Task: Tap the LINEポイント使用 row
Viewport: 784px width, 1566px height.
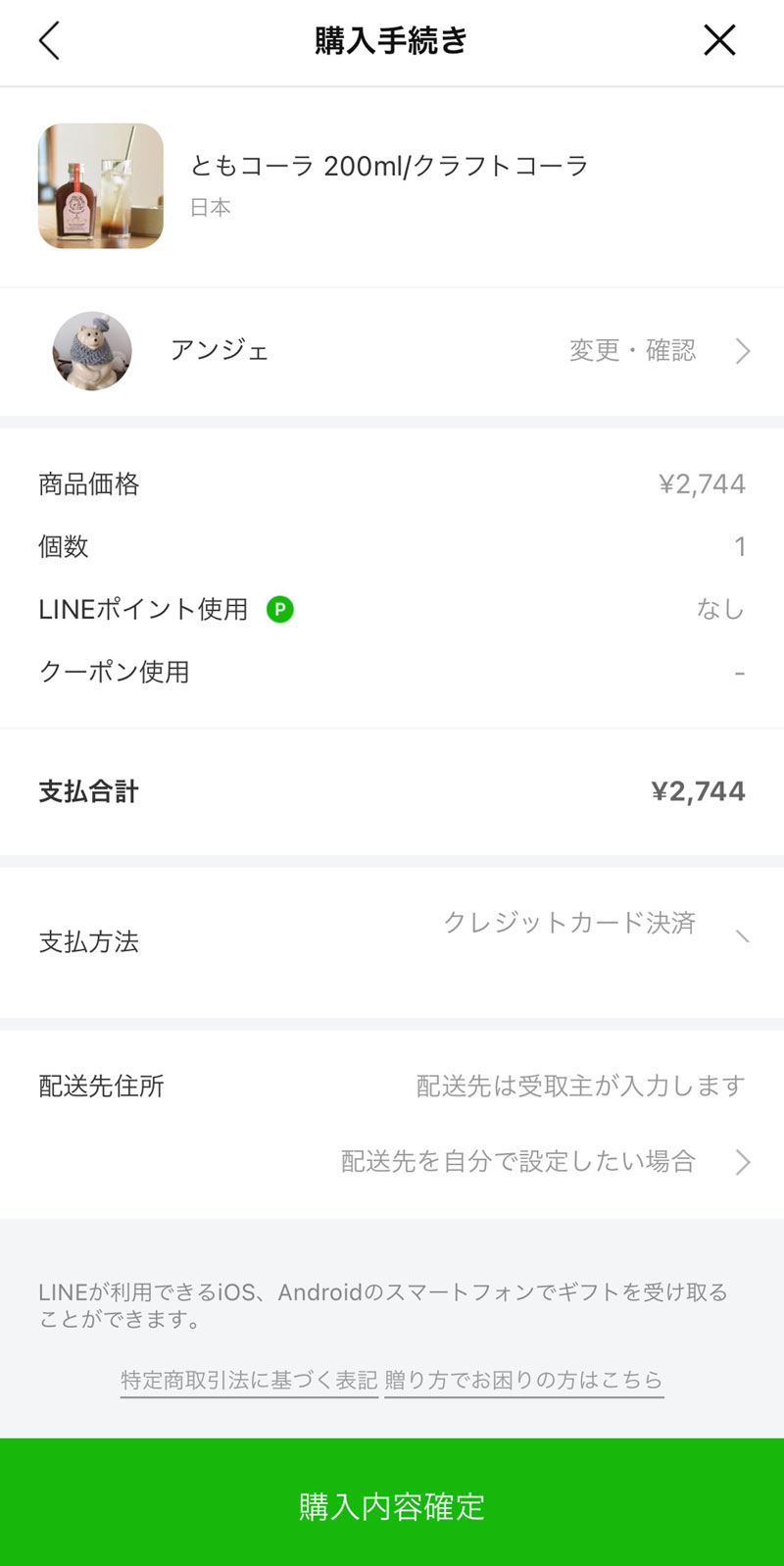Action: (142, 609)
